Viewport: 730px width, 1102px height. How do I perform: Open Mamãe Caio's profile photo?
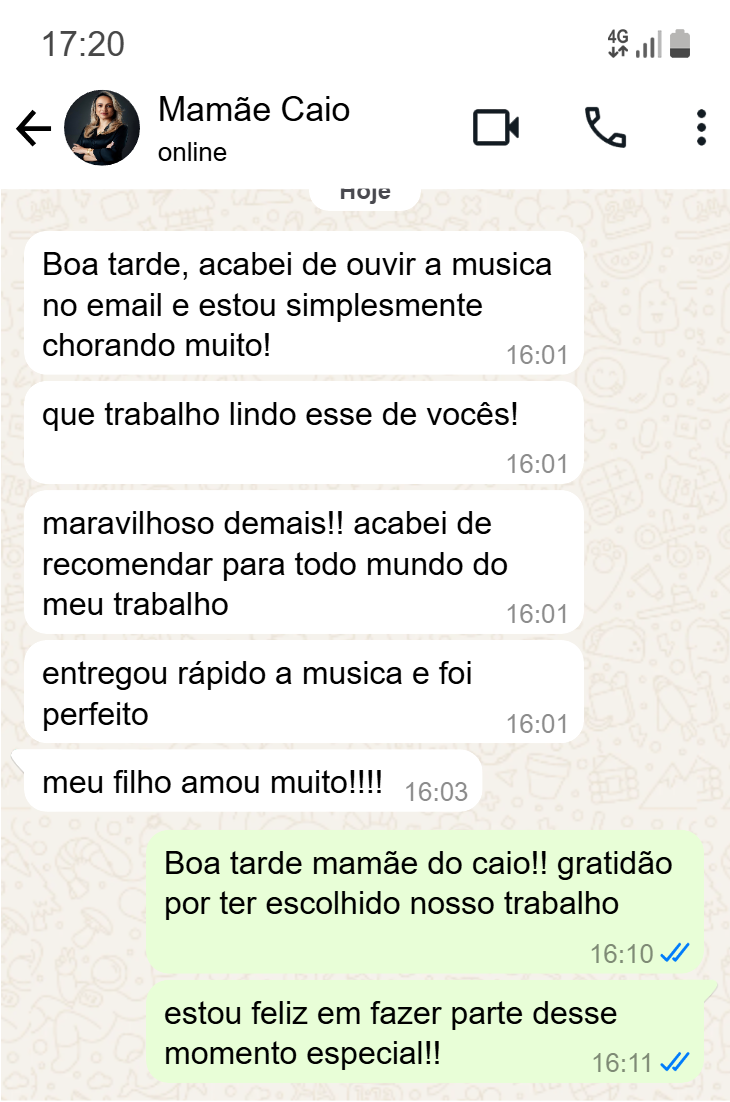pos(102,128)
